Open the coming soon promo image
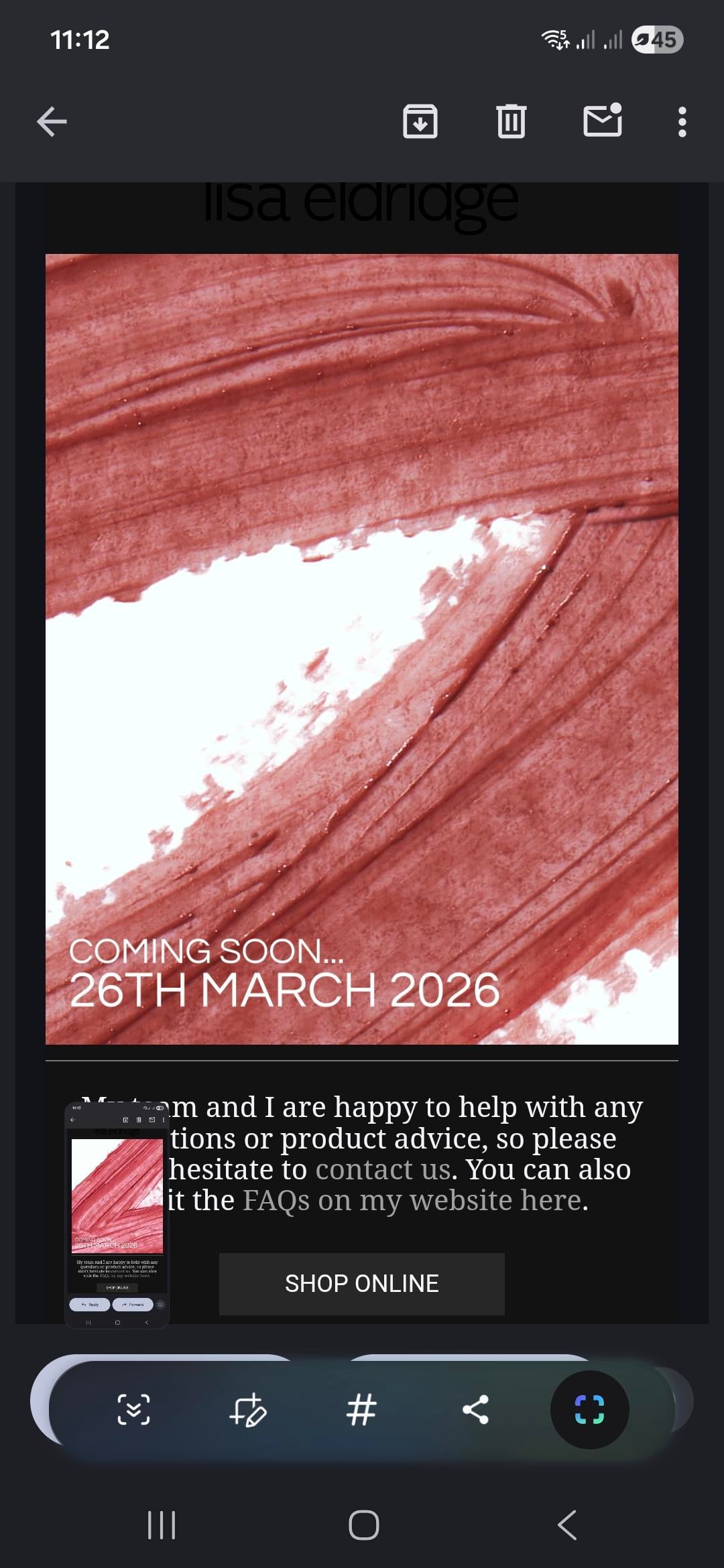This screenshot has height=1568, width=724. [x=362, y=649]
